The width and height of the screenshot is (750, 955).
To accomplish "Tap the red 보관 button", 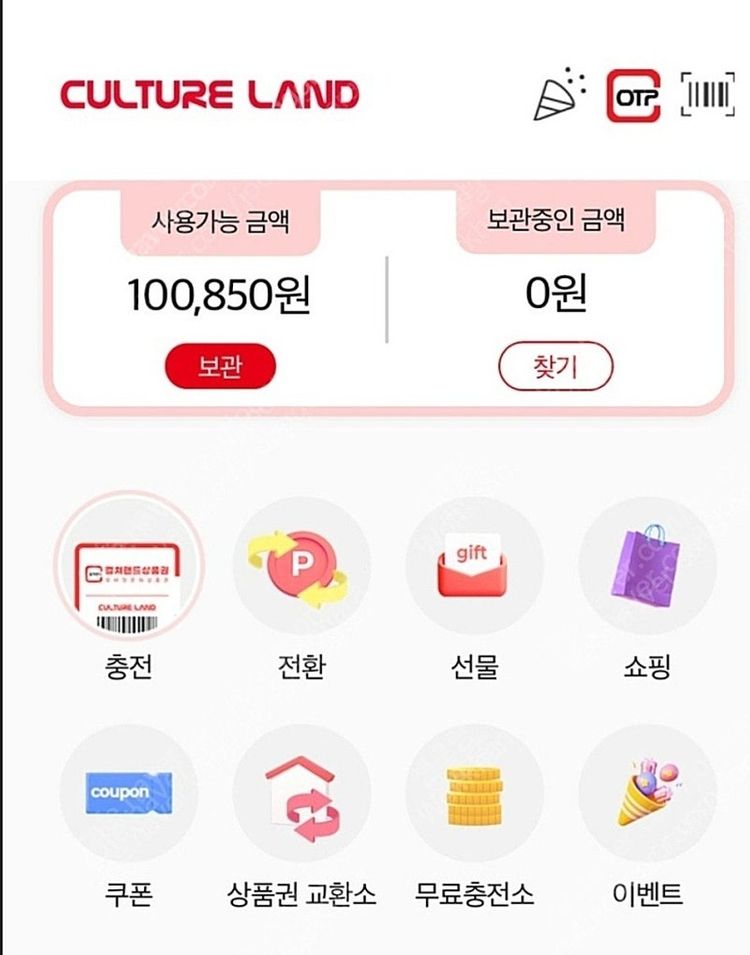I will pyautogui.click(x=220, y=367).
